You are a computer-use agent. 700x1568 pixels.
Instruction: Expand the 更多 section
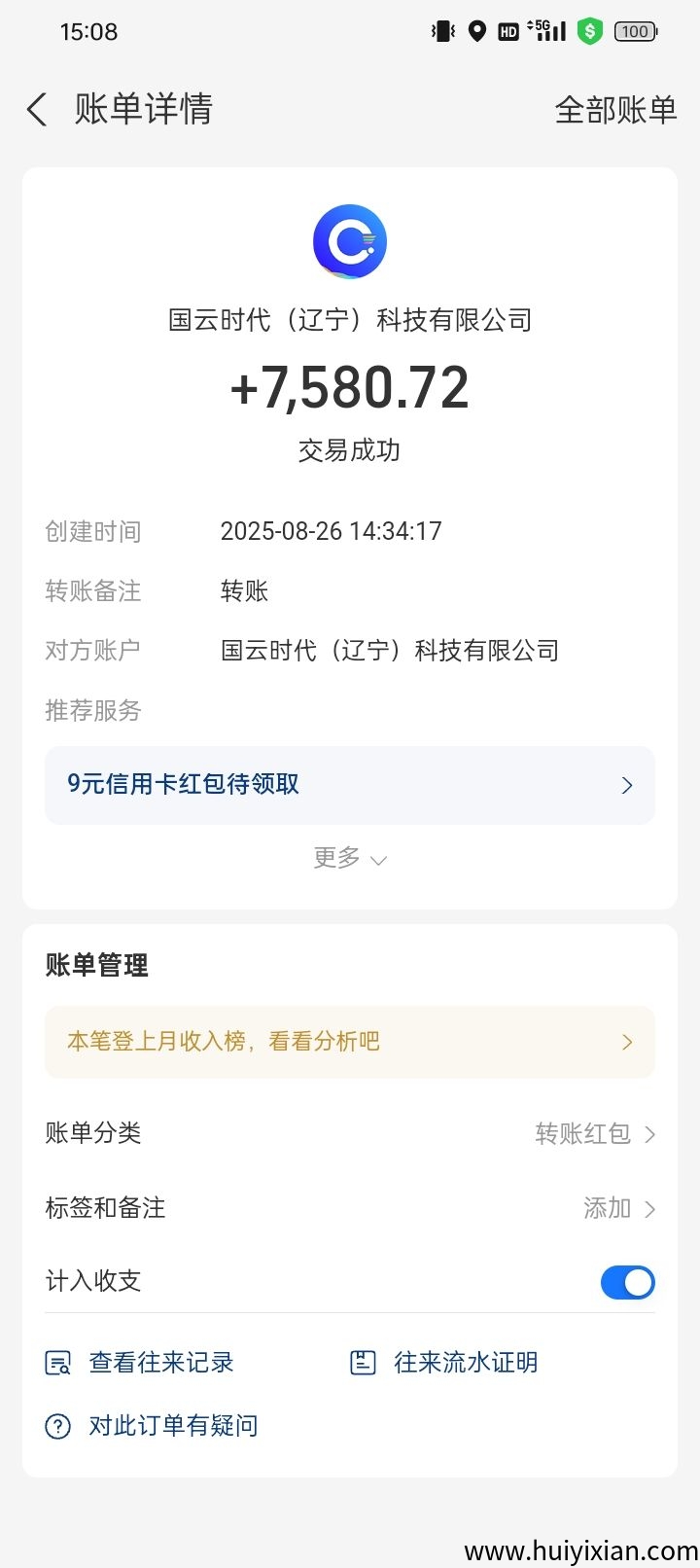pyautogui.click(x=348, y=858)
